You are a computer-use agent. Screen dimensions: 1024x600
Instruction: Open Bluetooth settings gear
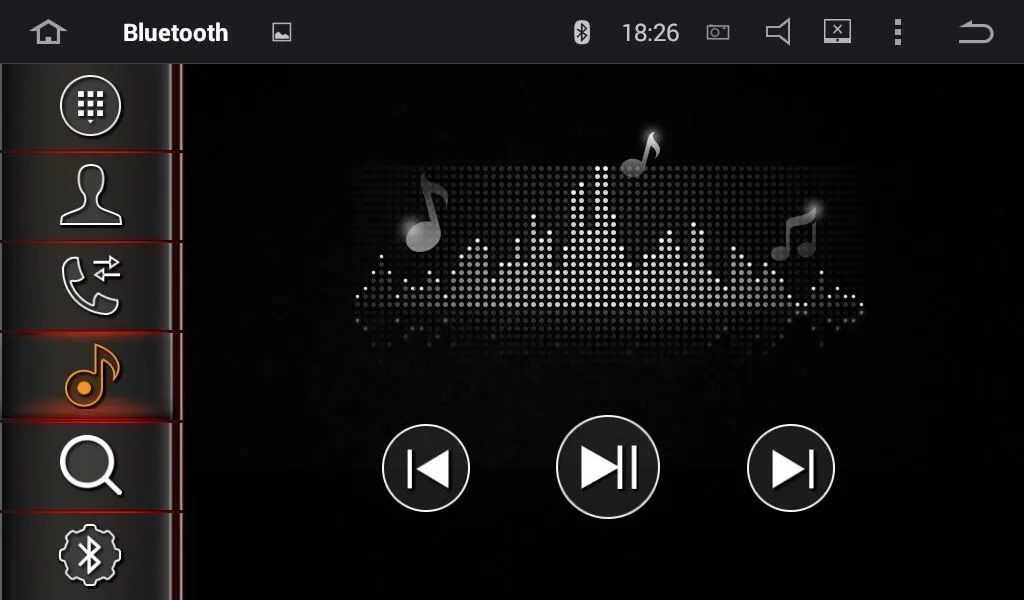90,555
